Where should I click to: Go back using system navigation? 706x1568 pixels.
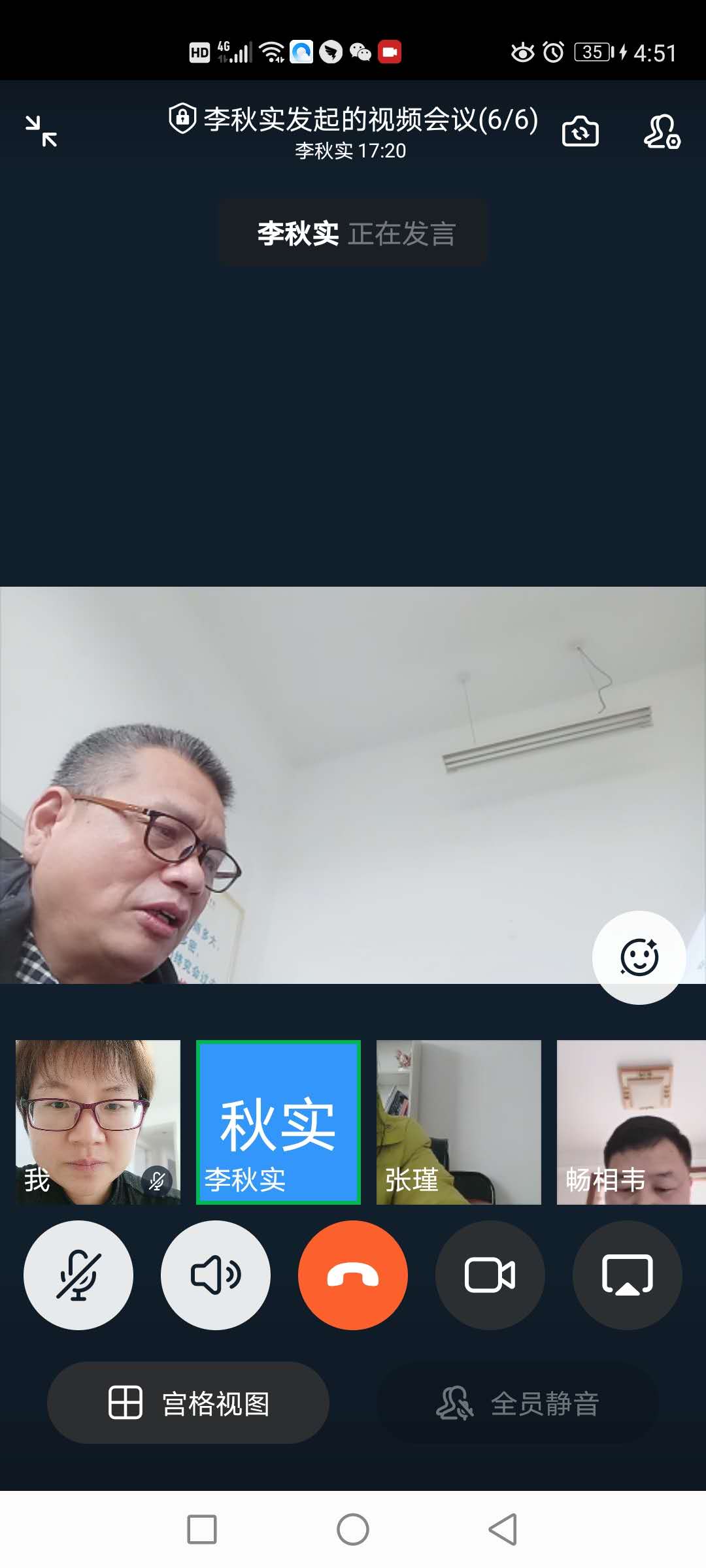503,1529
